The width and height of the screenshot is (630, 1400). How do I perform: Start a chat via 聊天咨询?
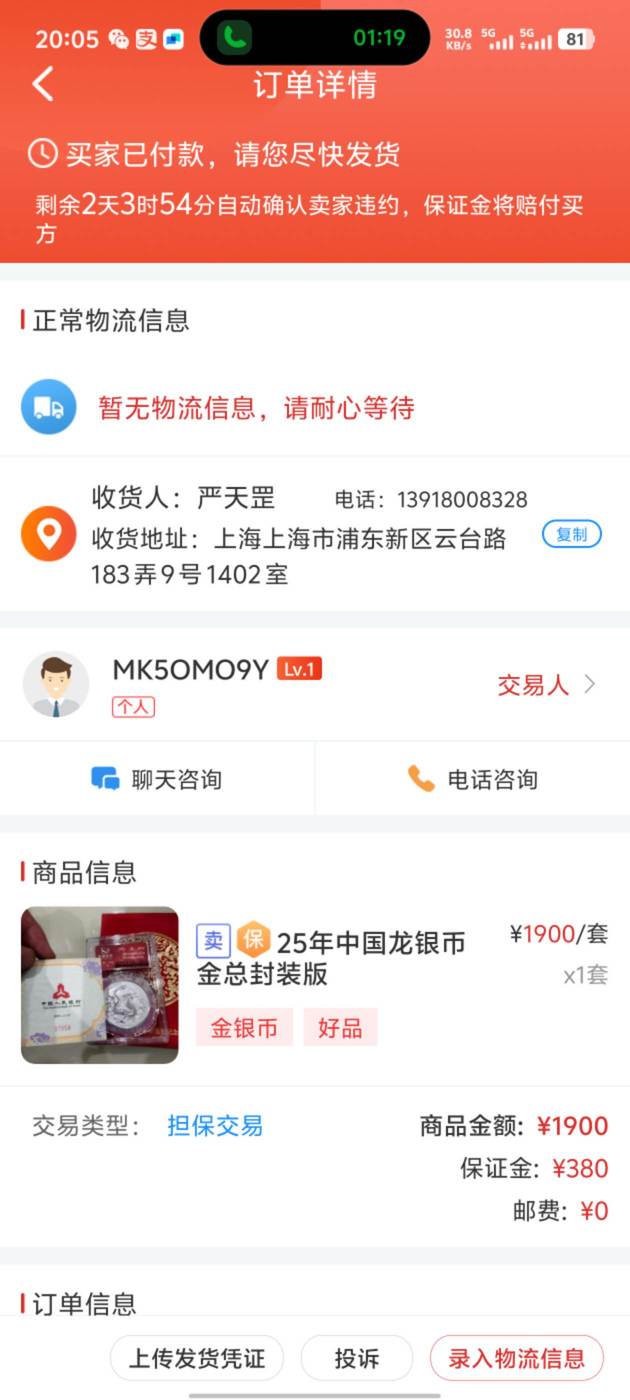click(157, 779)
